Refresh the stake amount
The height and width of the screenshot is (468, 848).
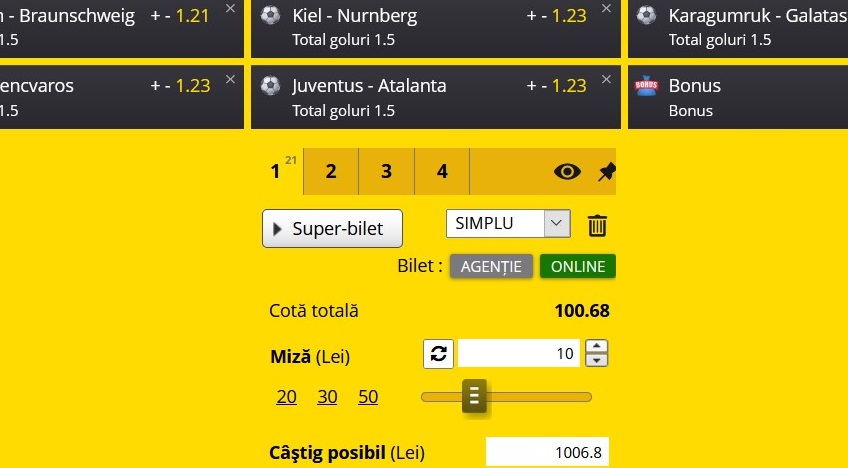point(438,353)
